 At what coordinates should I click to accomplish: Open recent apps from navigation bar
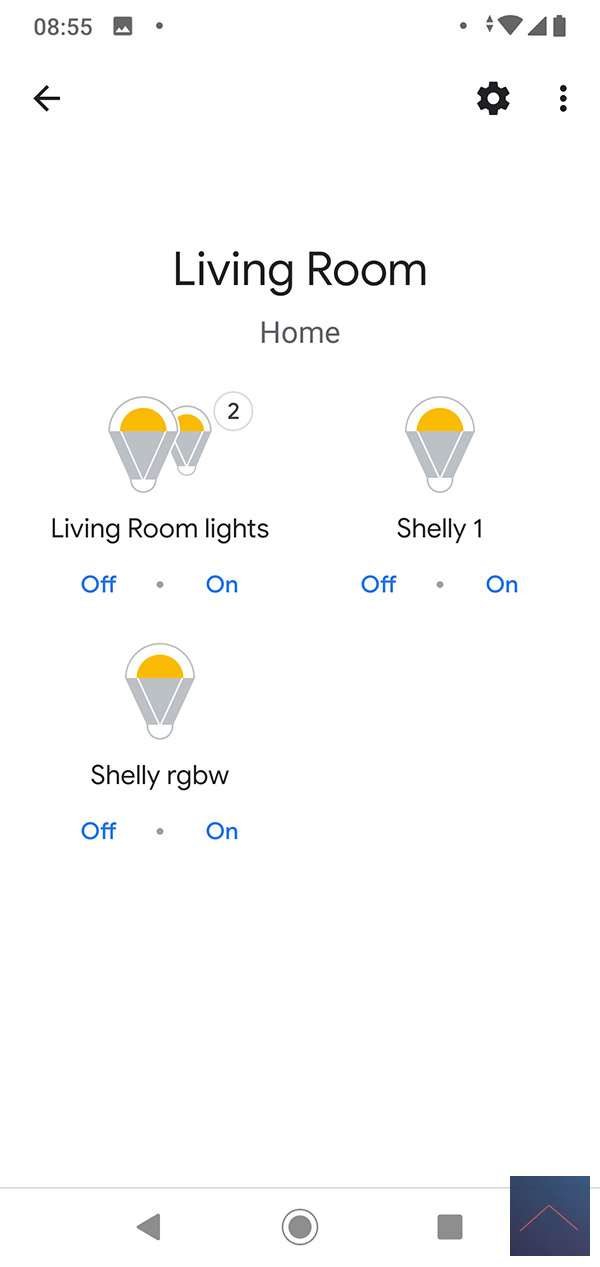450,1226
